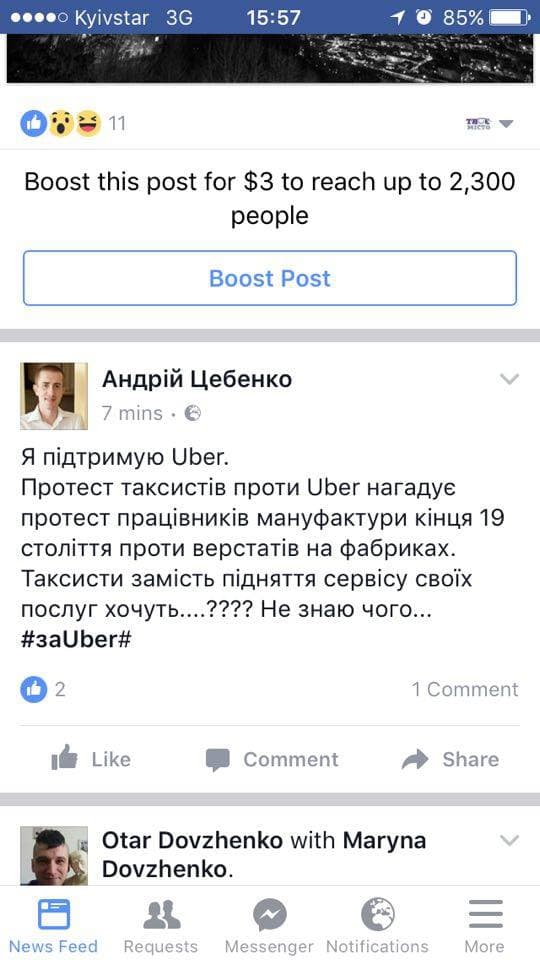Like Андрій Цебенко's post
Image resolution: width=540 pixels, height=960 pixels.
(91, 759)
